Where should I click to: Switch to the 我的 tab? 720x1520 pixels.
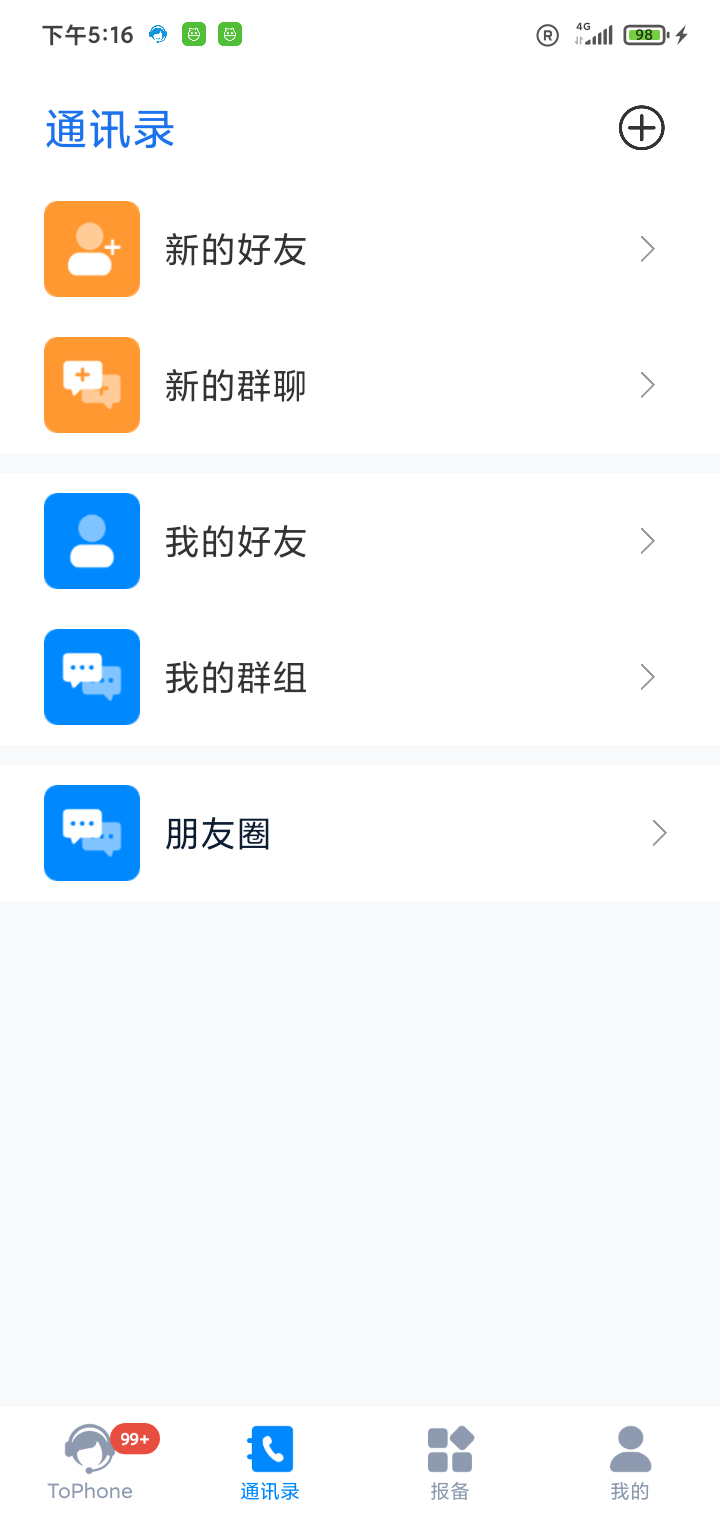click(x=629, y=1463)
